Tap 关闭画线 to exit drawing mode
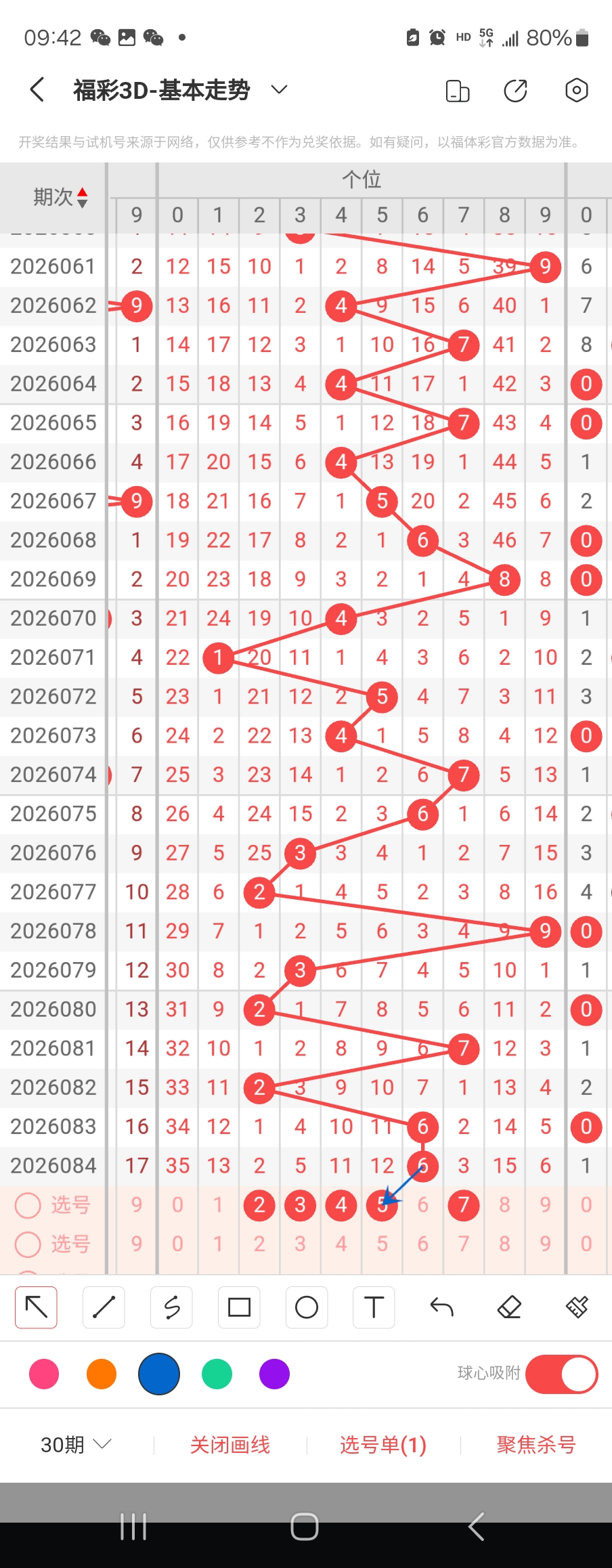 pyautogui.click(x=230, y=1445)
